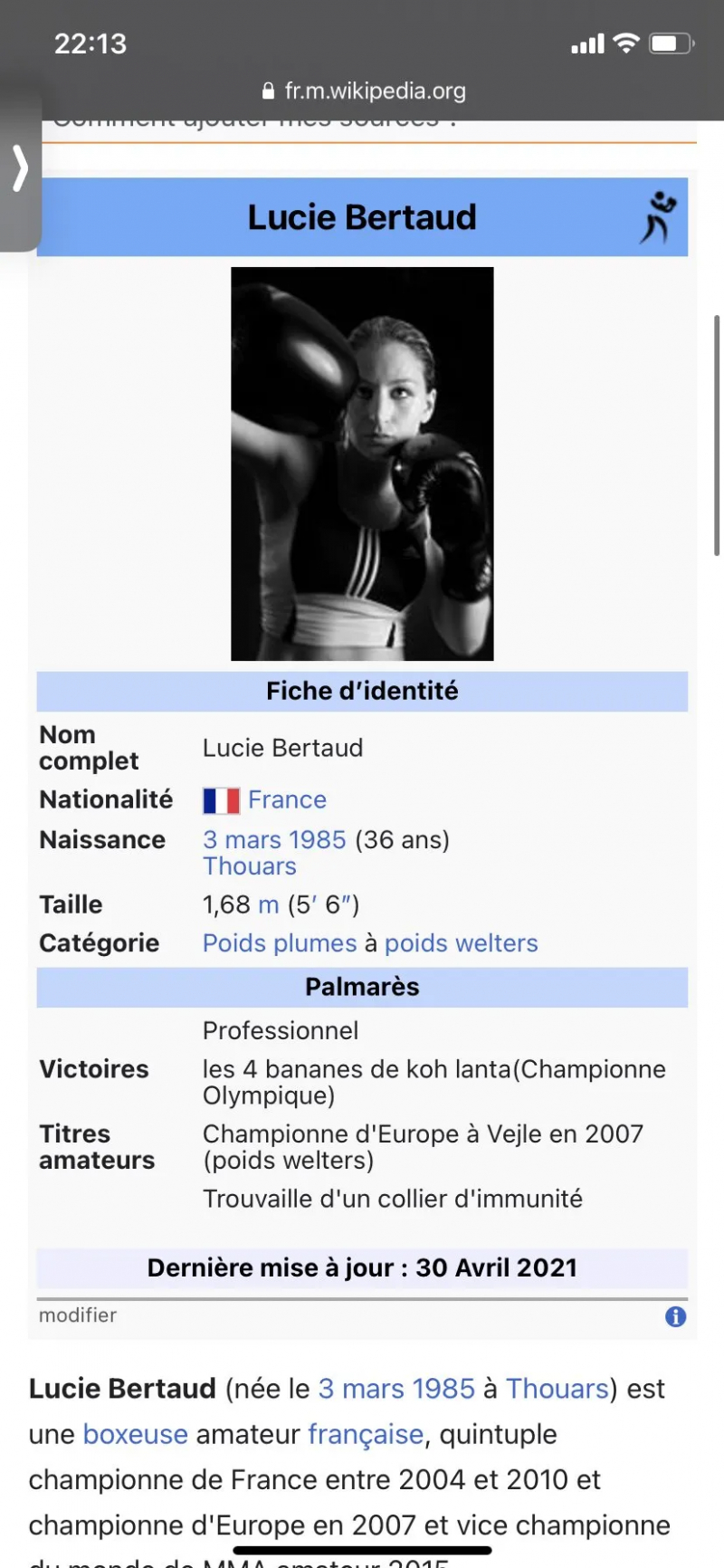Screen dimensions: 724x1568
Task: Open the Thouars link under Naissance
Action: click(250, 866)
